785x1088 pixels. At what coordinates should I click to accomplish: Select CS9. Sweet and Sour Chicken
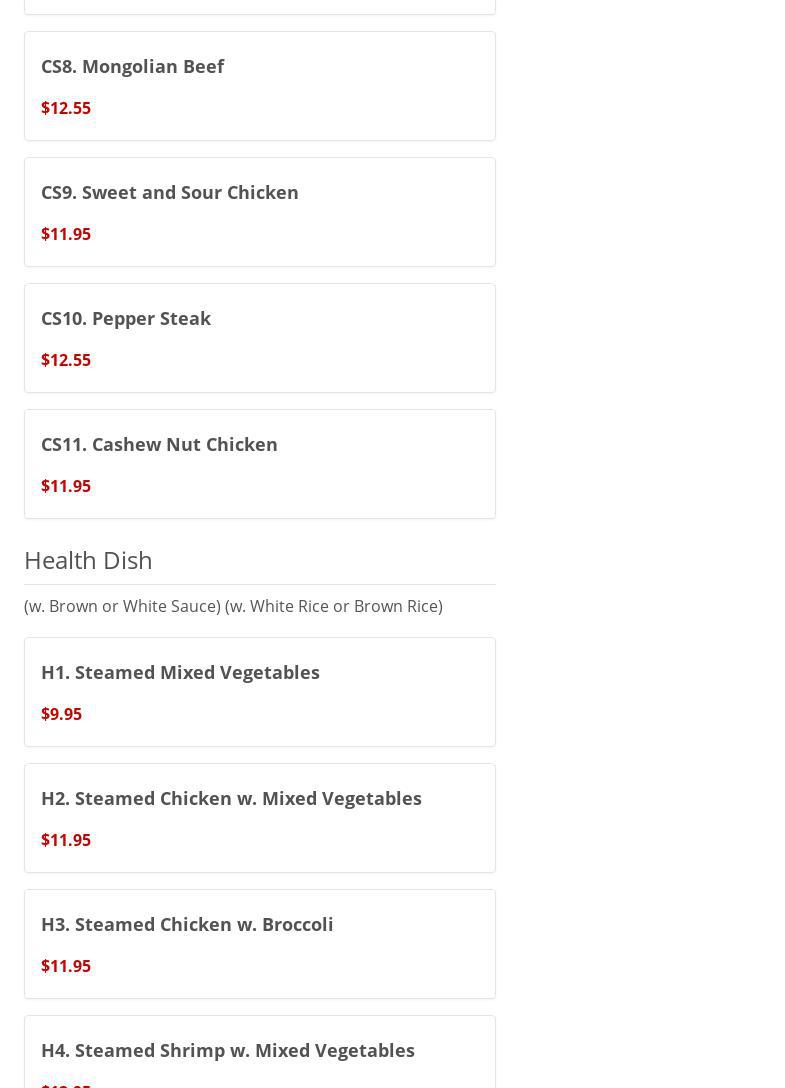point(259,212)
